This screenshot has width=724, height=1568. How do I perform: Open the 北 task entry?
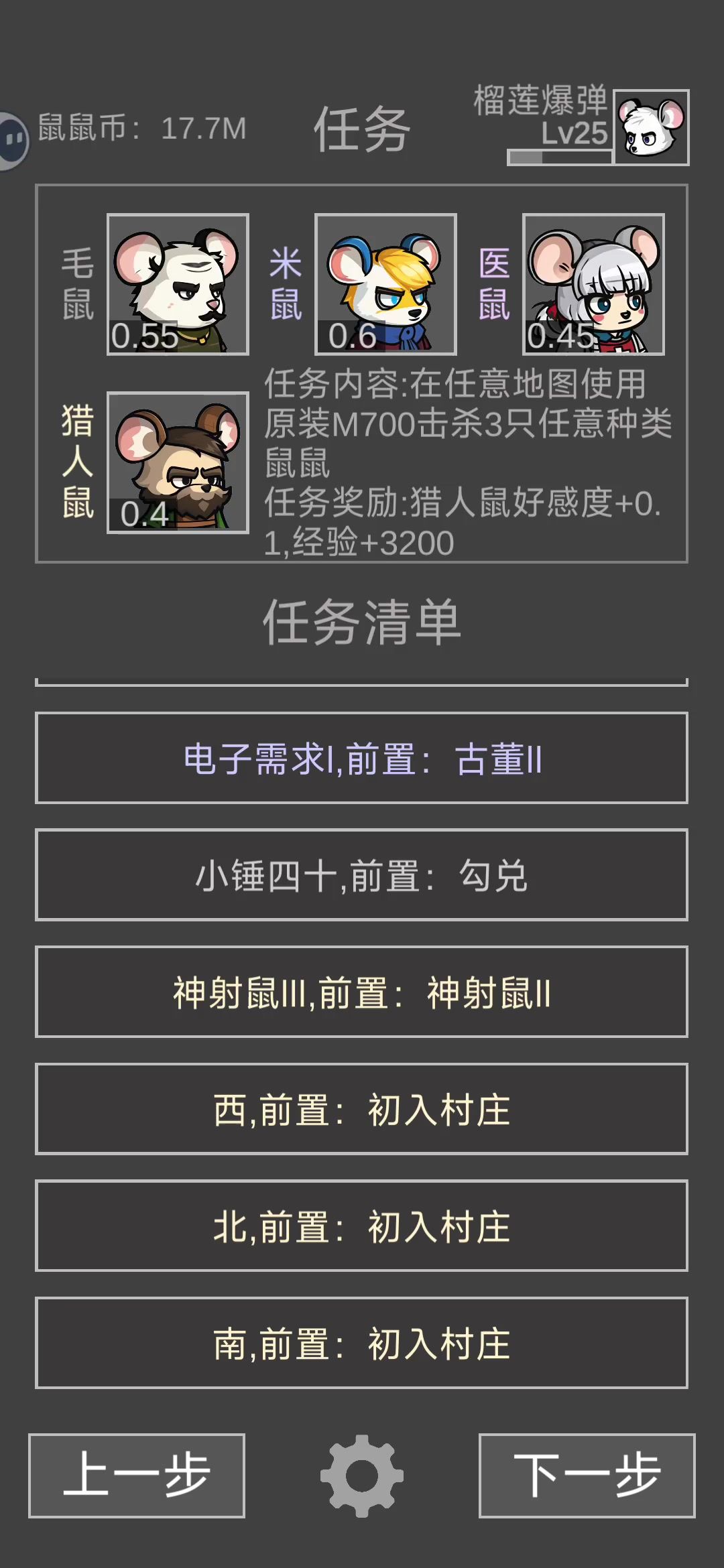tap(361, 1226)
